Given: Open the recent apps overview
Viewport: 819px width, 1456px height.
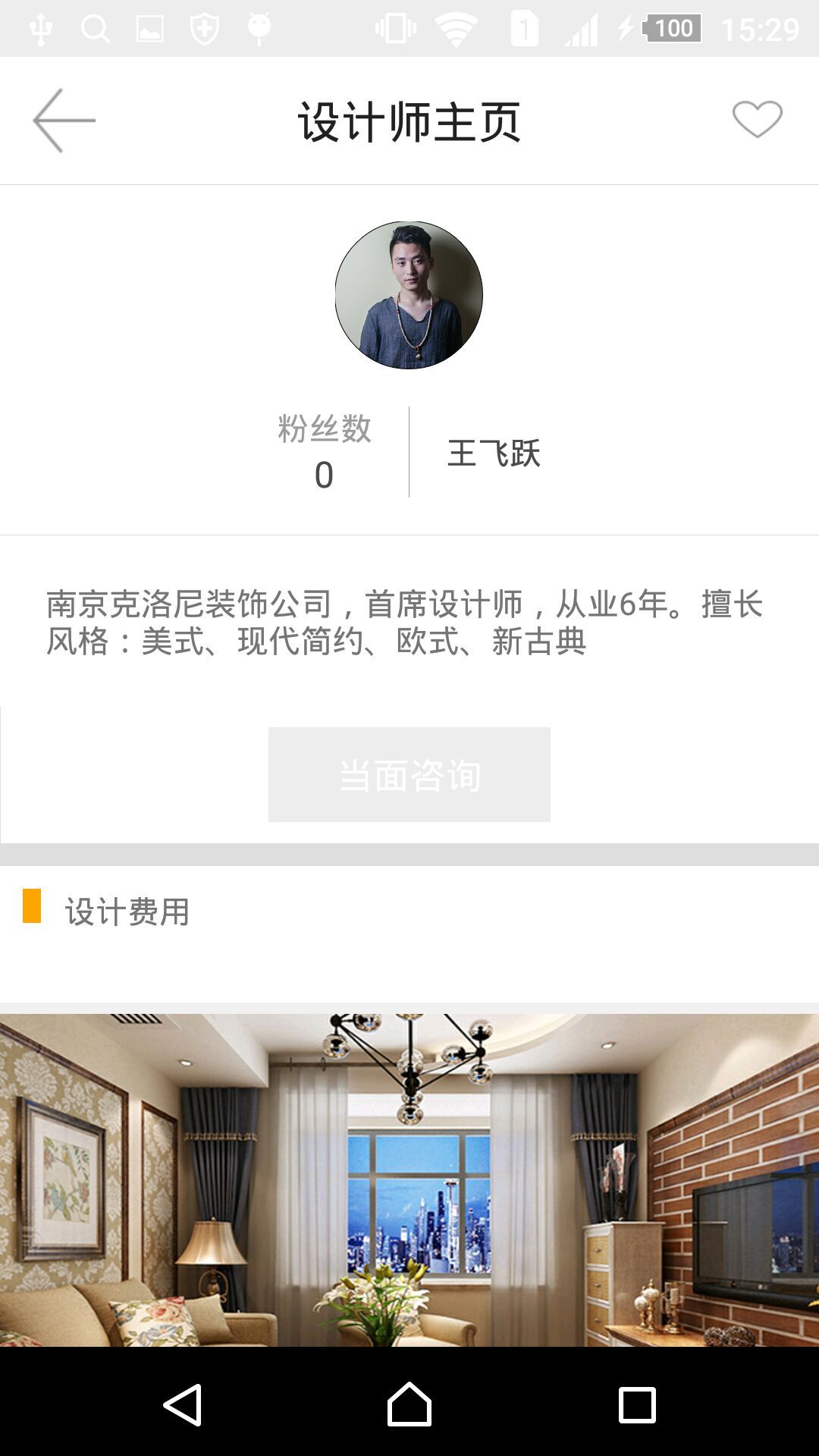Looking at the screenshot, I should pos(637,1404).
